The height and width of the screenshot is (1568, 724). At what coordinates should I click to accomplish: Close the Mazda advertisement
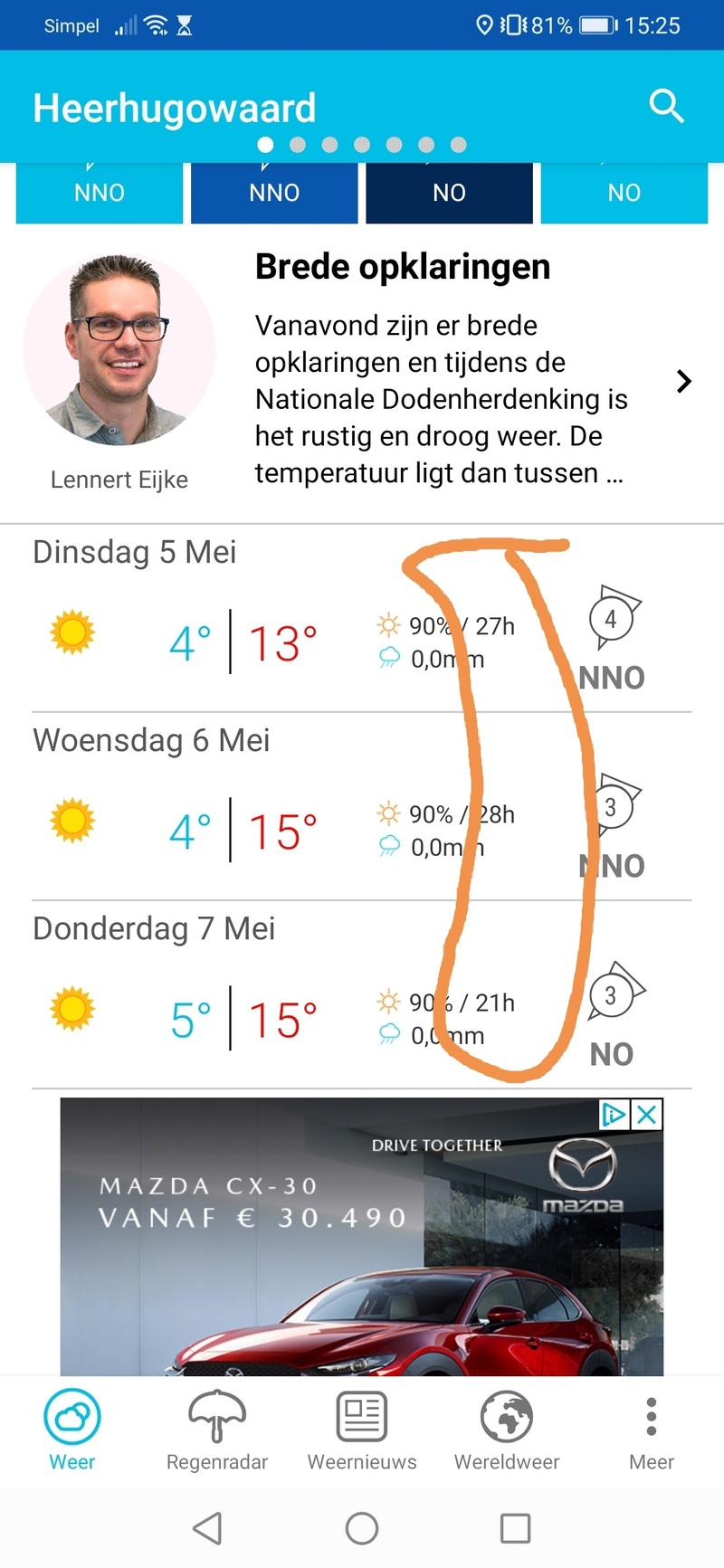point(647,1115)
